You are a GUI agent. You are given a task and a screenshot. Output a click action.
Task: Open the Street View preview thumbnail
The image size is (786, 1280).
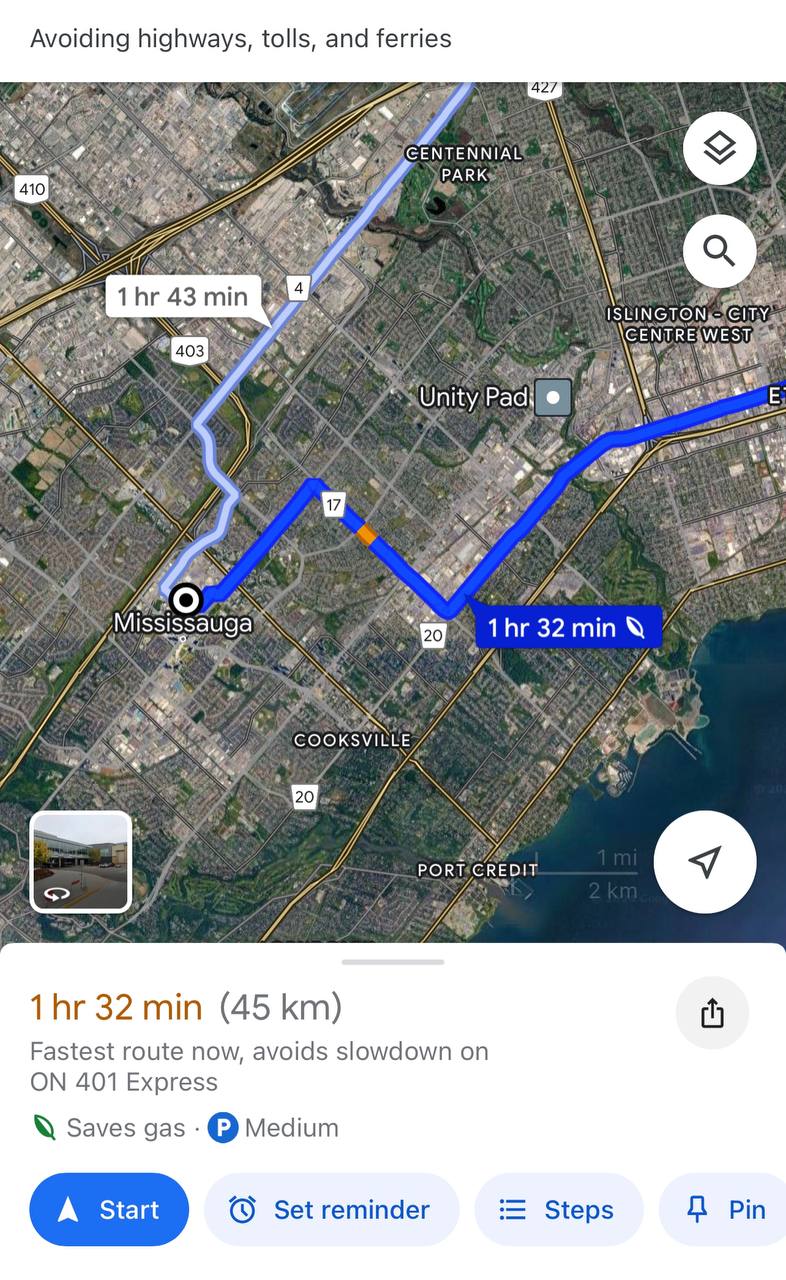pos(80,860)
